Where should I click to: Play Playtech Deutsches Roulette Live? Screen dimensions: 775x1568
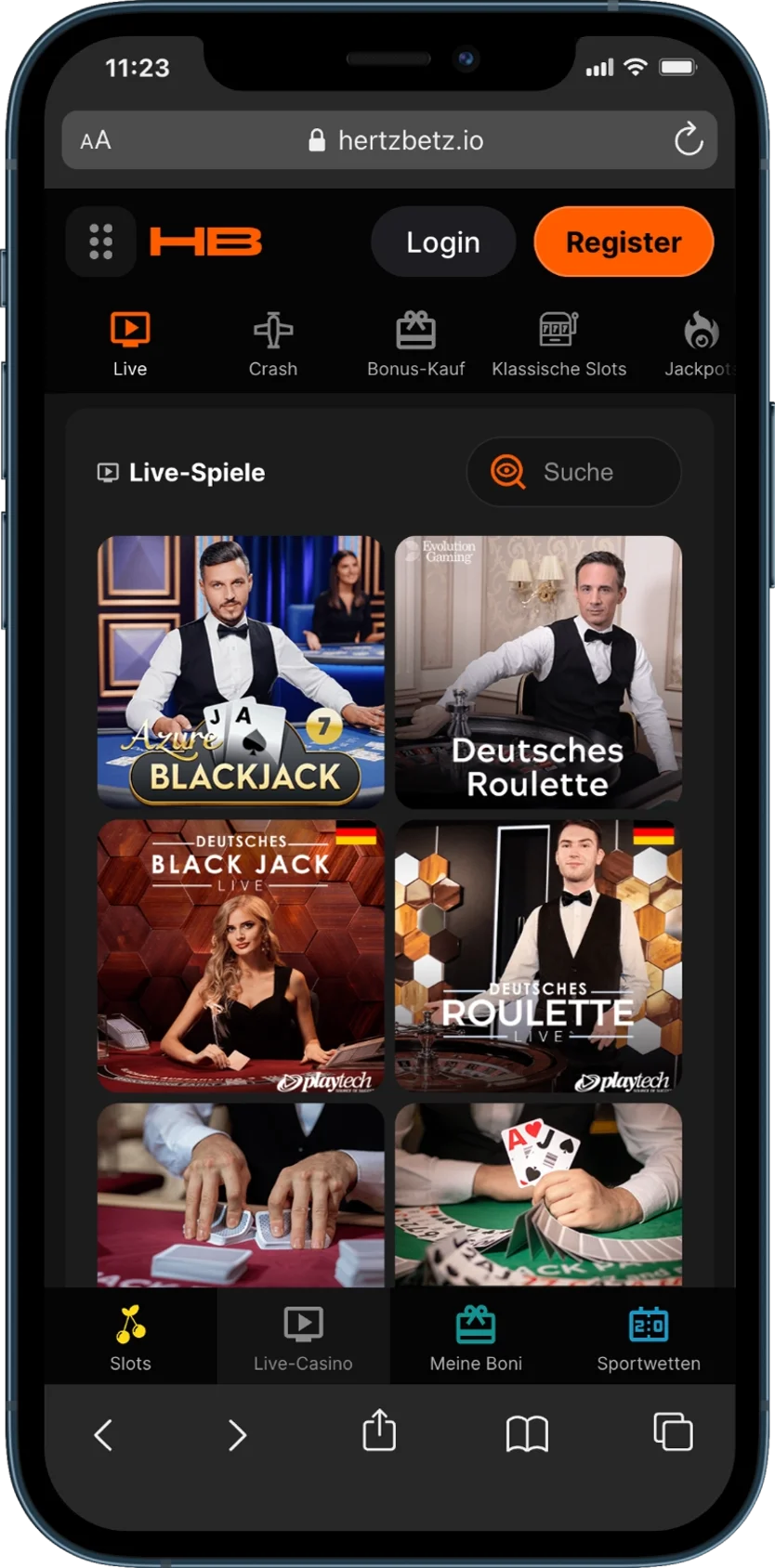538,955
